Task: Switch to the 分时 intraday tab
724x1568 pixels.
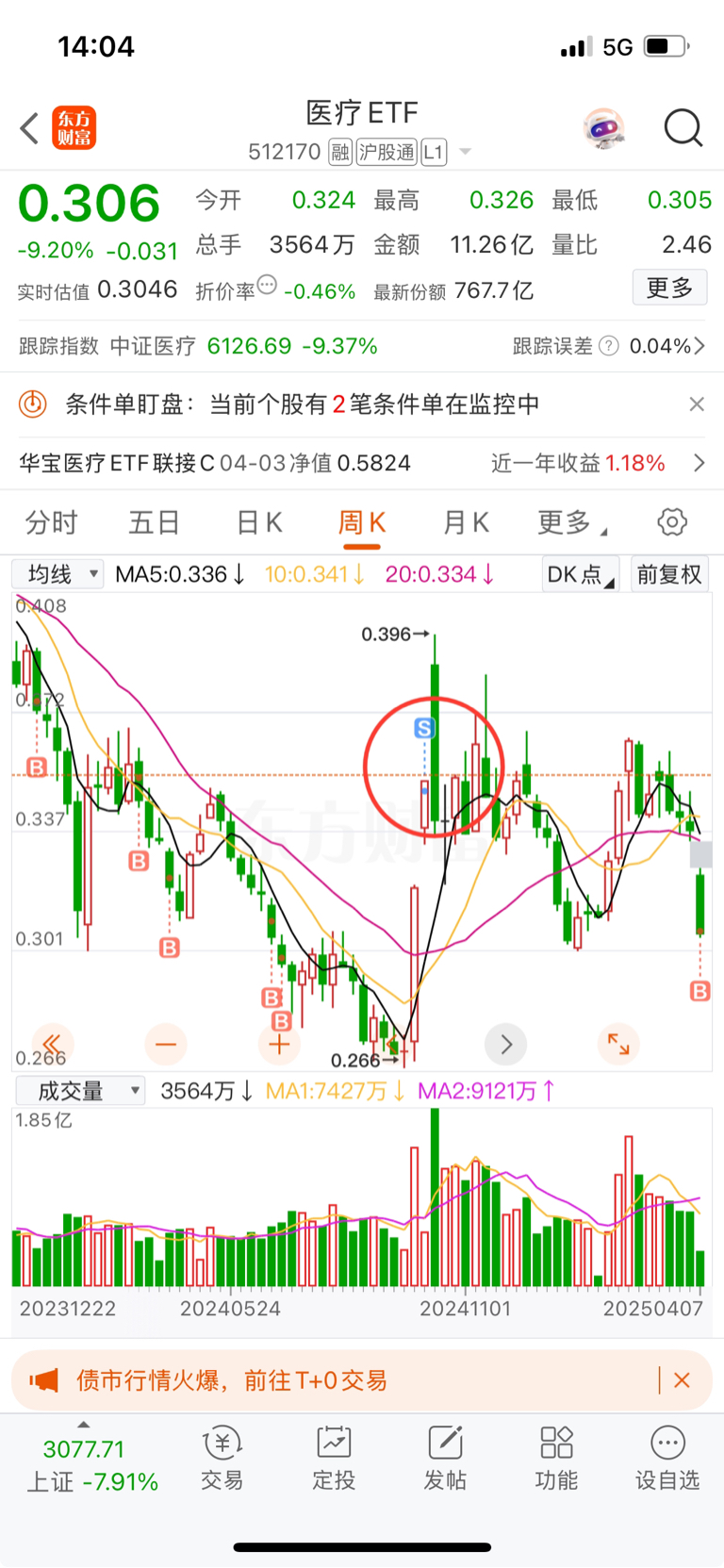Action: point(51,521)
